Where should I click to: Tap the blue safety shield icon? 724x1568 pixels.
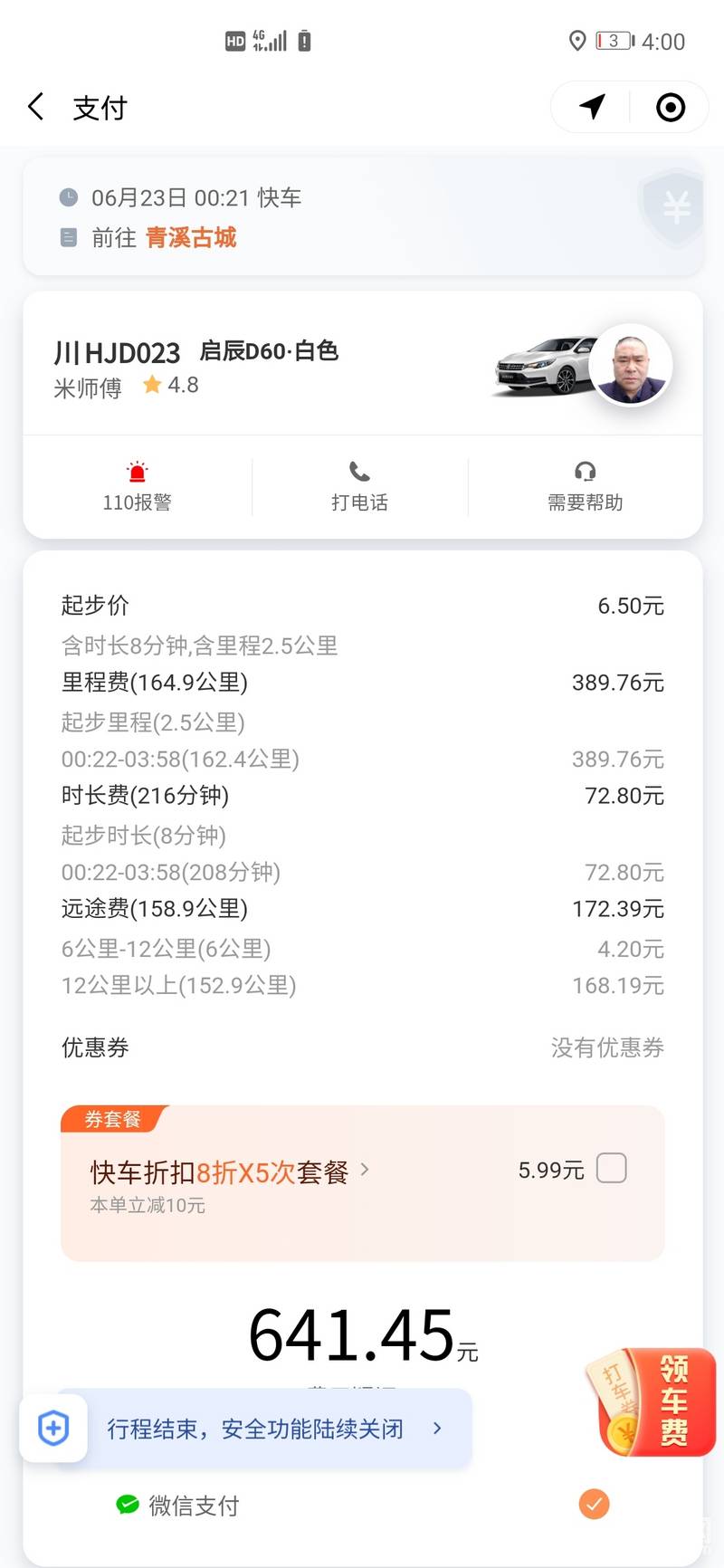53,1429
